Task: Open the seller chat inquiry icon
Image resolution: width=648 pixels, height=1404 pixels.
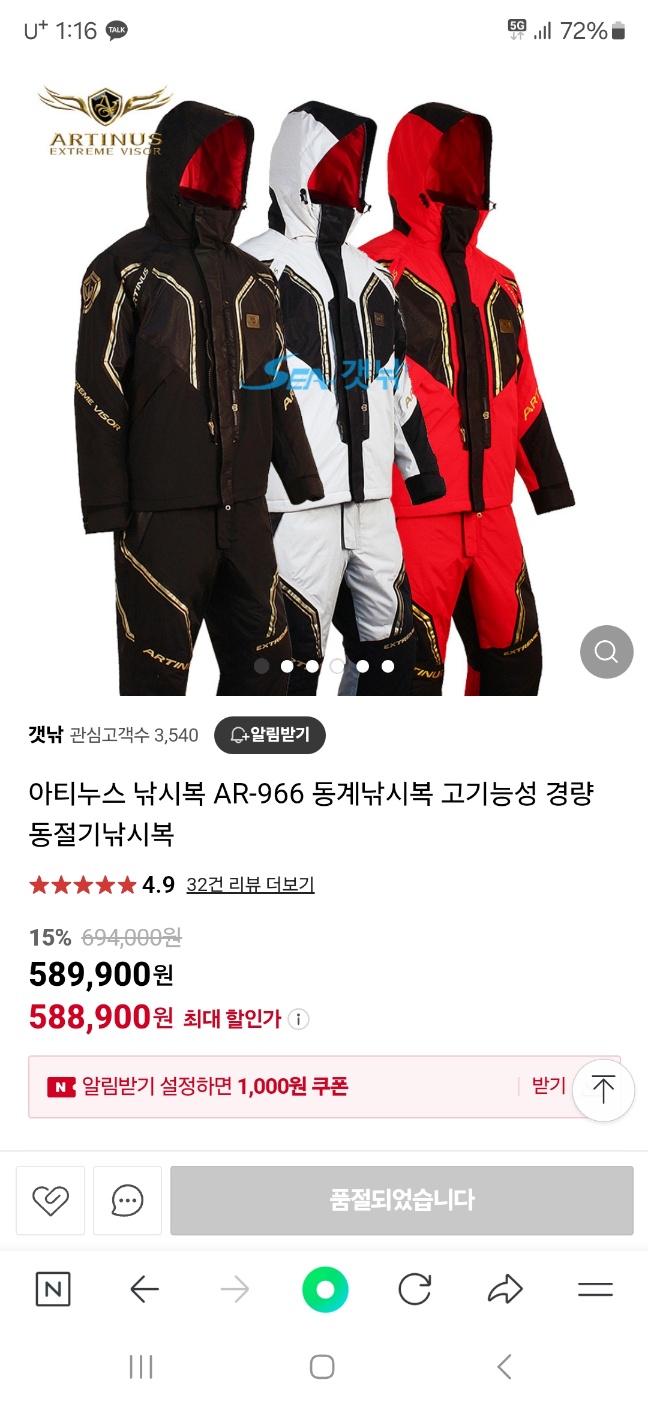Action: 127,1200
